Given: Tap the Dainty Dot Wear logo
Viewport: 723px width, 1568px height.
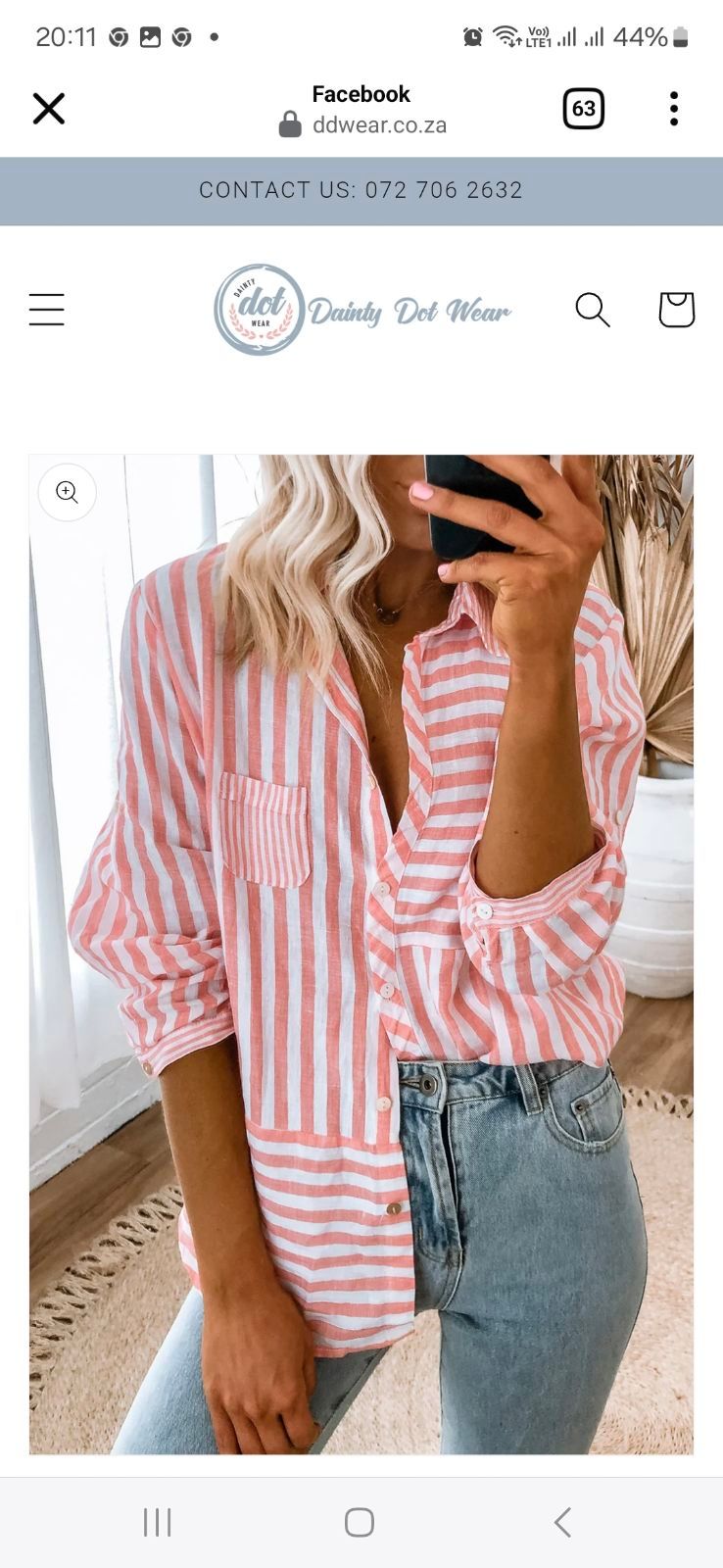Looking at the screenshot, I should [361, 310].
